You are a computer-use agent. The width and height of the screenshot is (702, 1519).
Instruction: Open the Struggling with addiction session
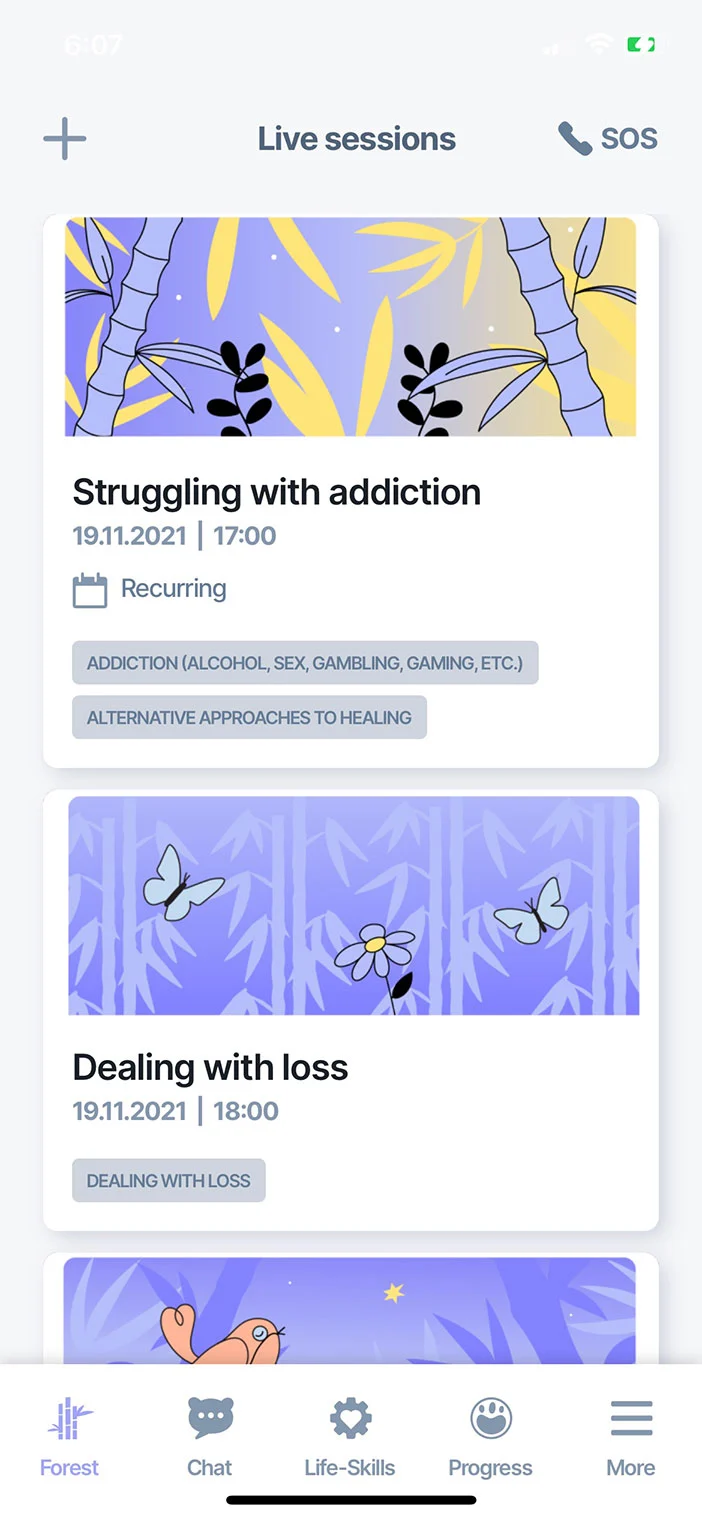pyautogui.click(x=277, y=492)
